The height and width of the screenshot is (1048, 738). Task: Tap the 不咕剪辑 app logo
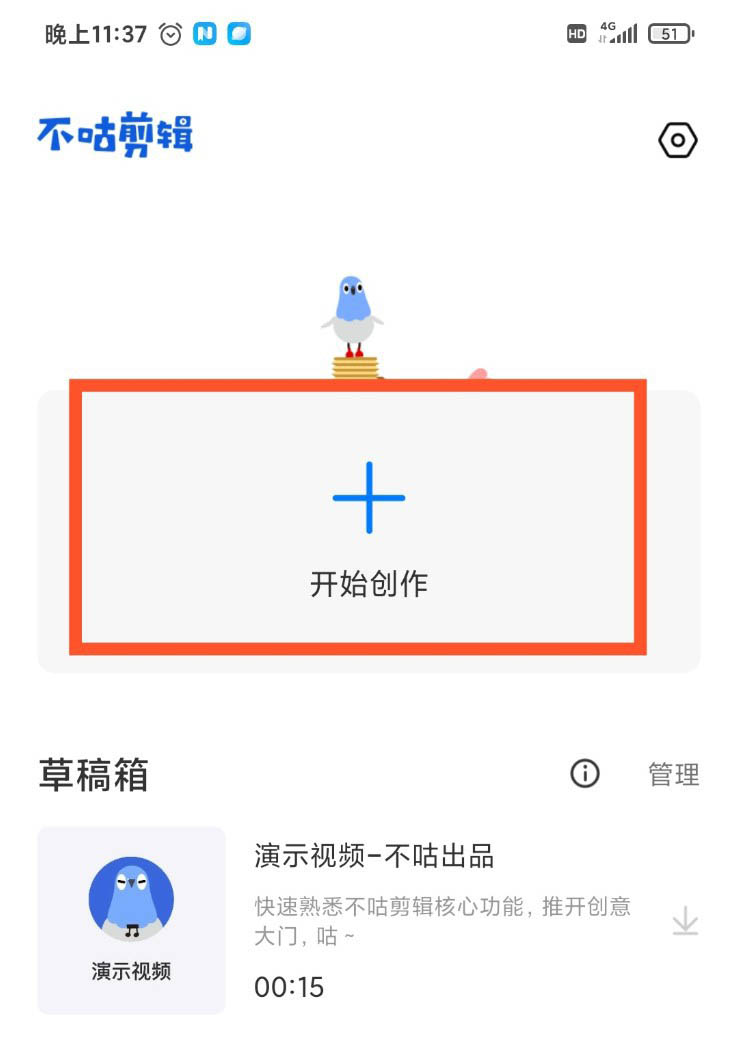(113, 134)
